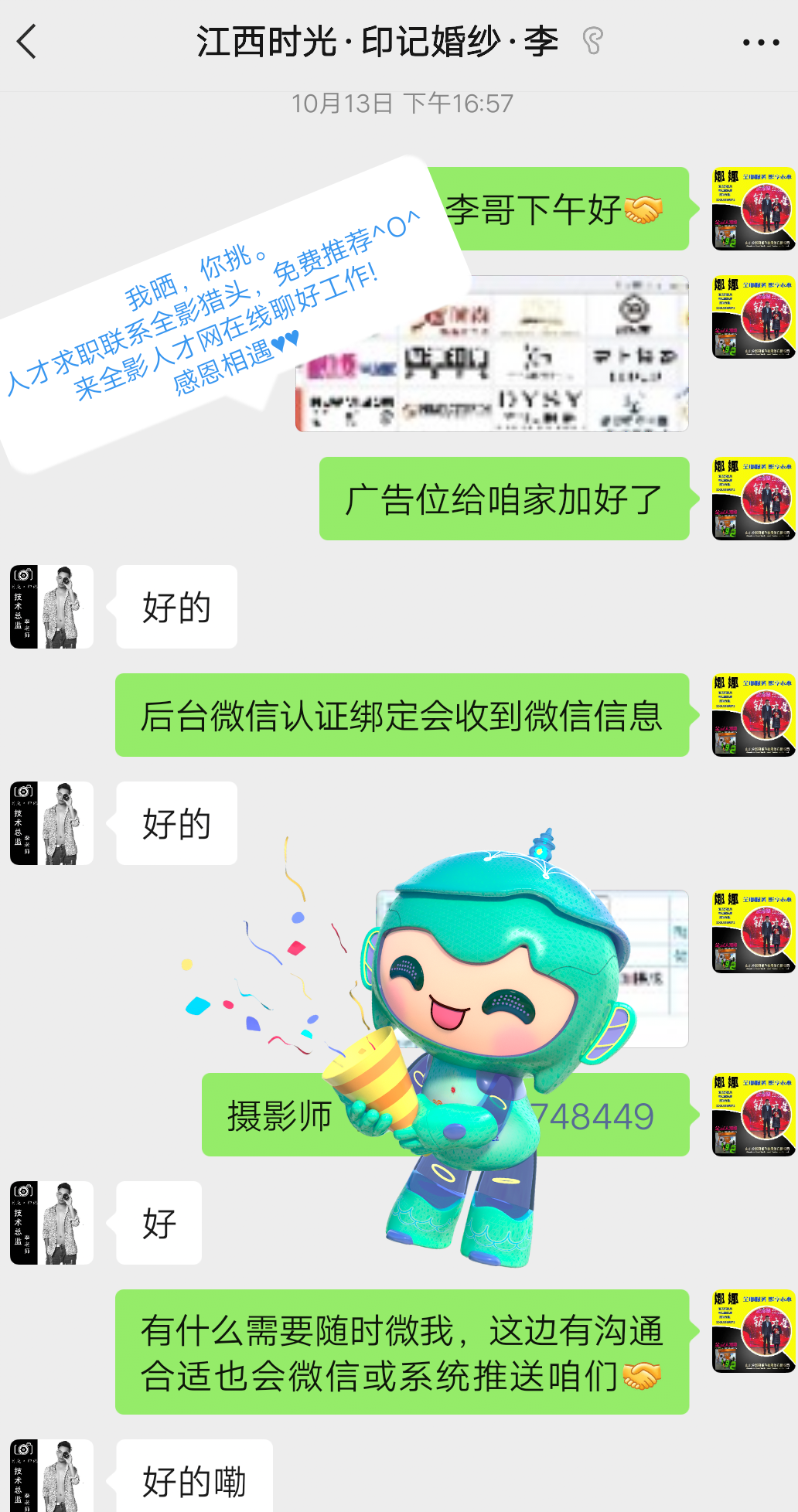Open the chat info overflow menu
Viewport: 798px width, 1512px height.
coord(760,43)
